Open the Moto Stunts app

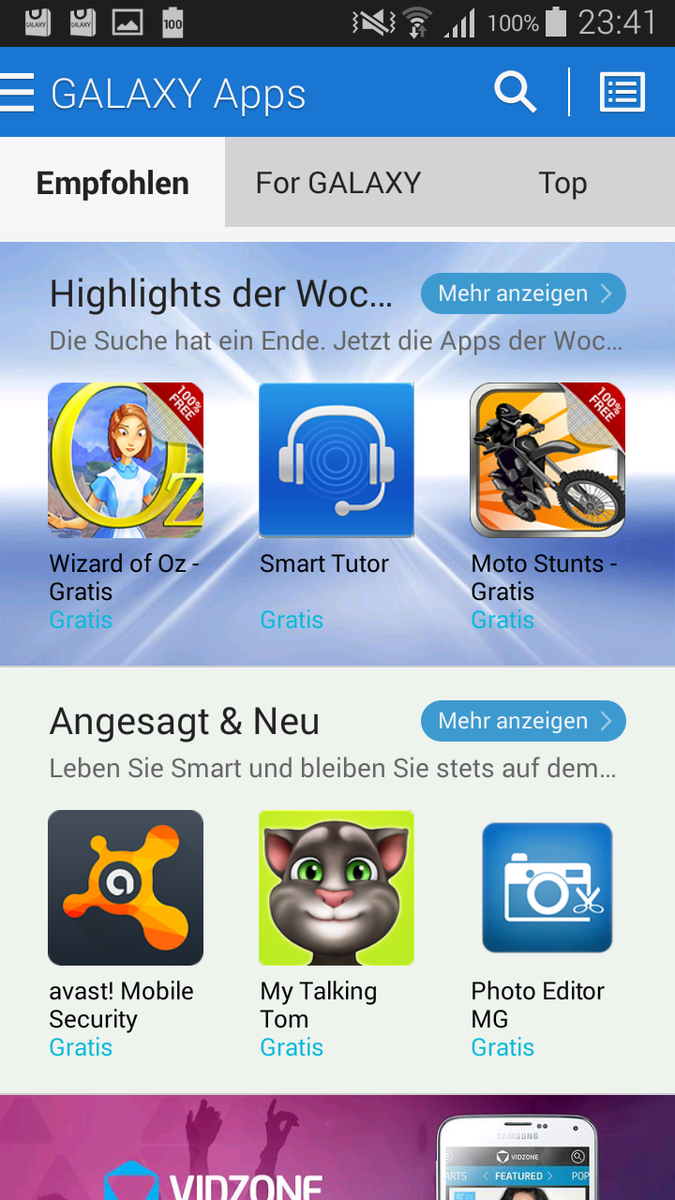547,460
